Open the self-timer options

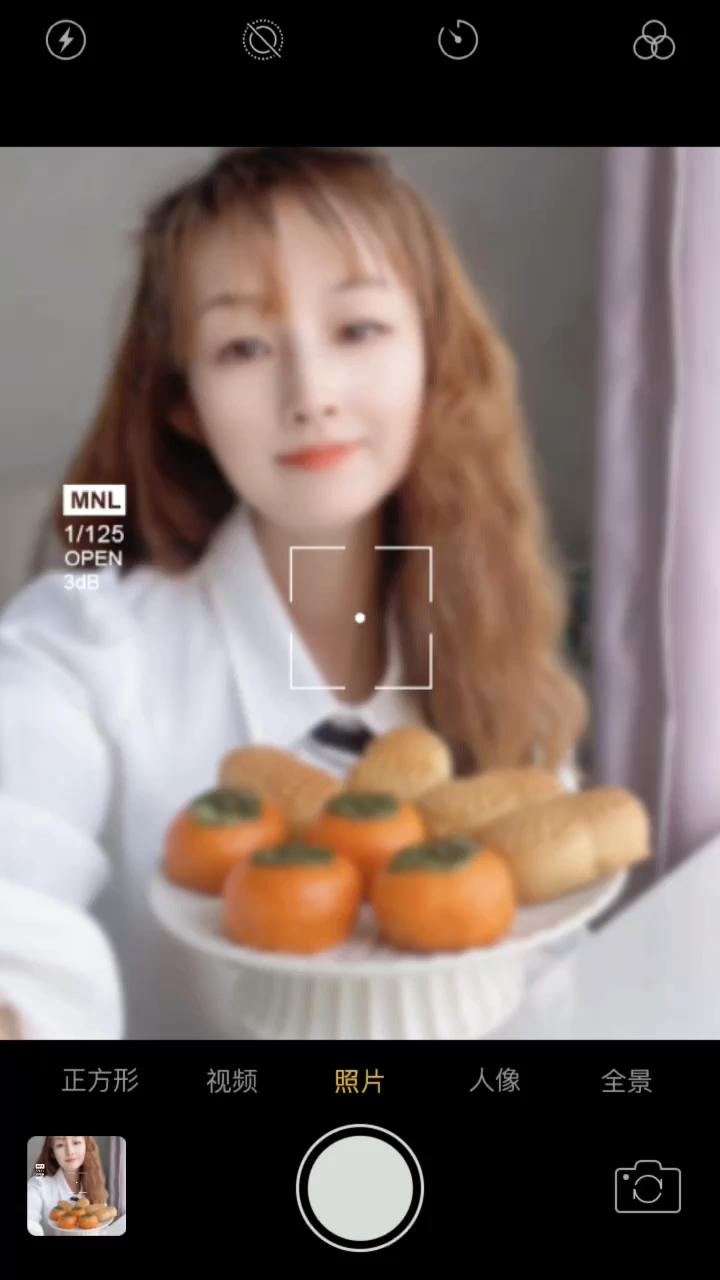click(x=458, y=41)
